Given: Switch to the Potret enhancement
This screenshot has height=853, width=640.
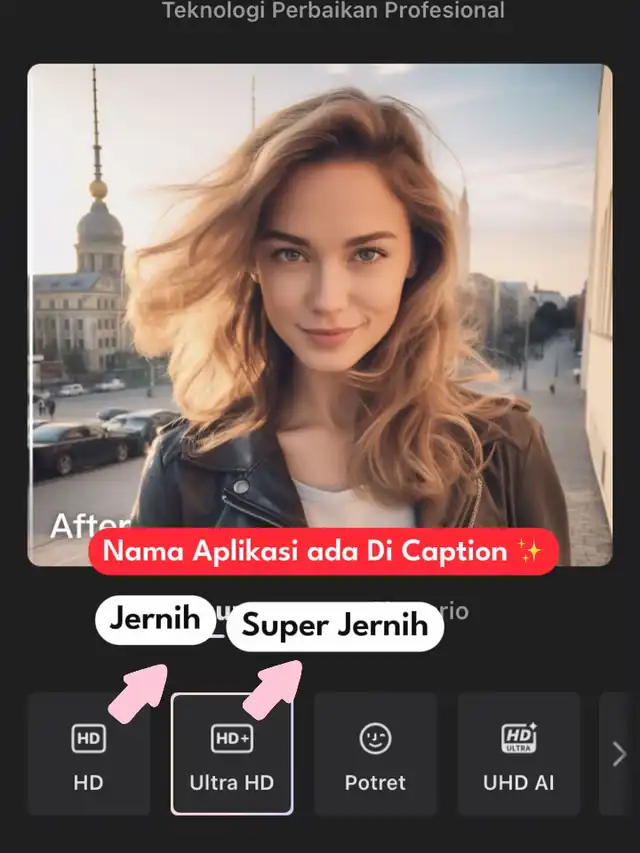Looking at the screenshot, I should (375, 753).
